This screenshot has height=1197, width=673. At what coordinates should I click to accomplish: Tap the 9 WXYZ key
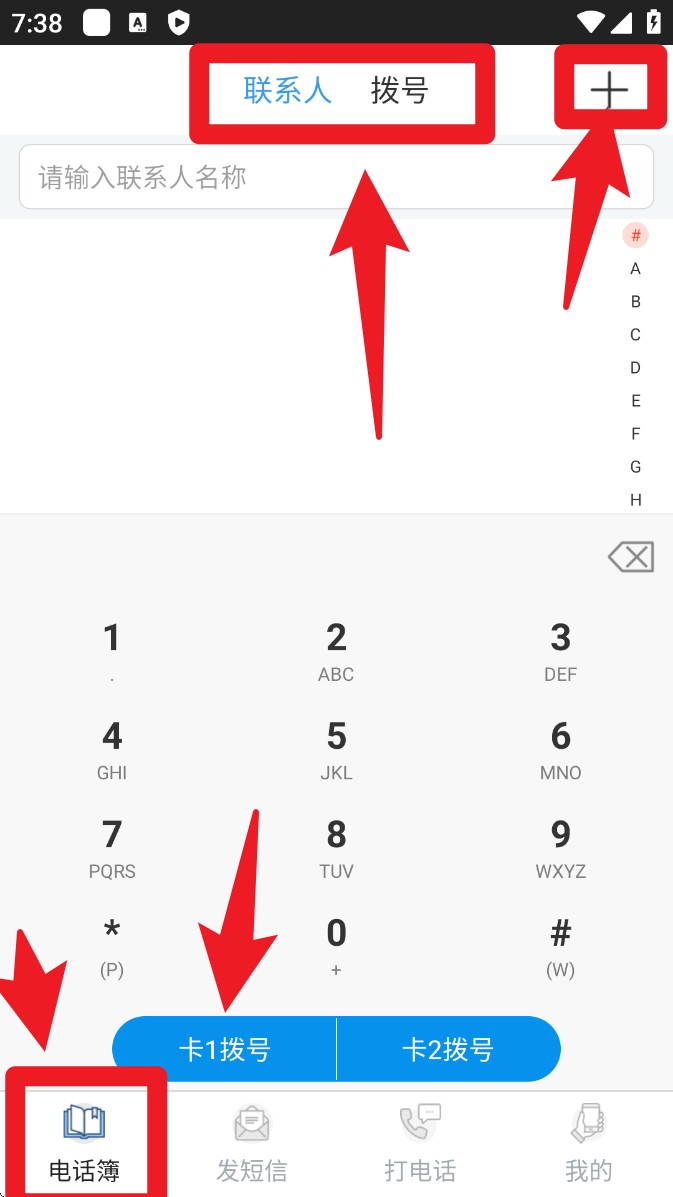(x=560, y=846)
